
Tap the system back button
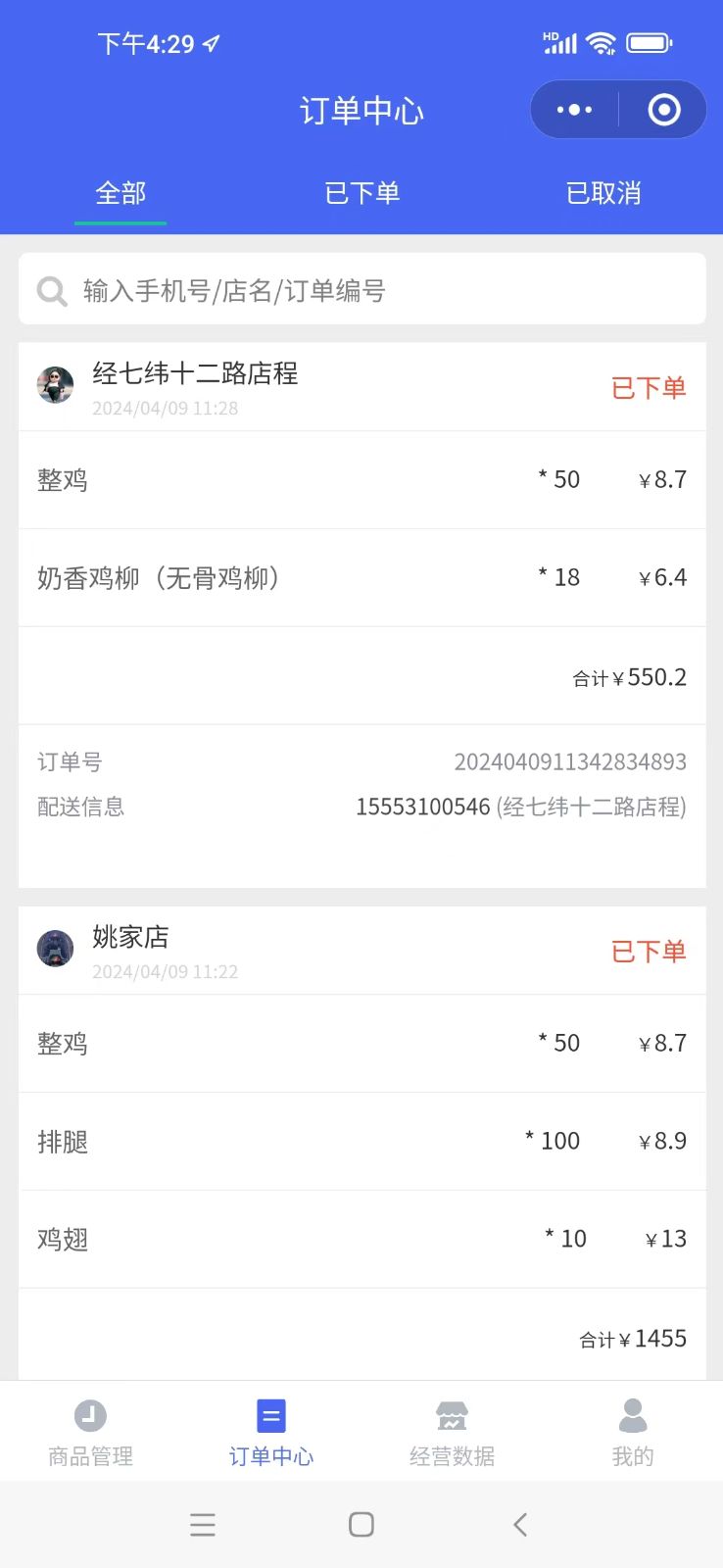pos(520,1524)
